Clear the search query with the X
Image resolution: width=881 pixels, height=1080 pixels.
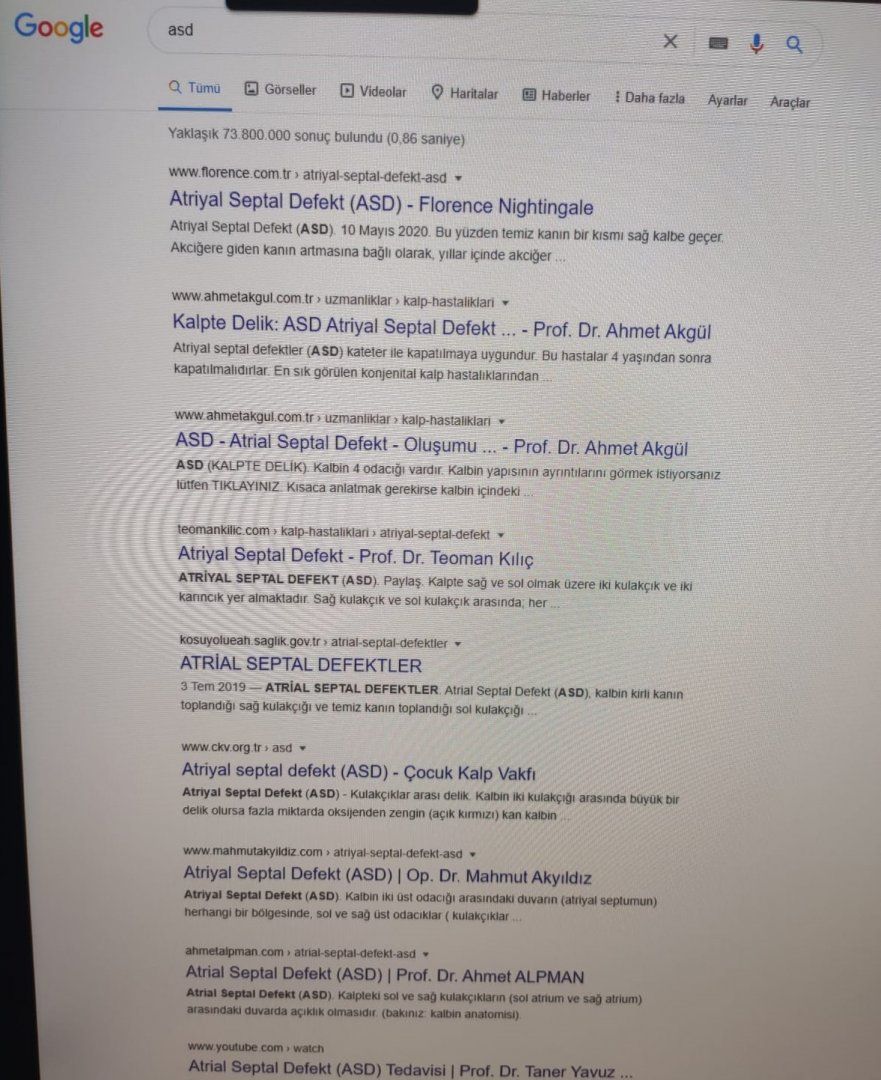click(x=670, y=42)
